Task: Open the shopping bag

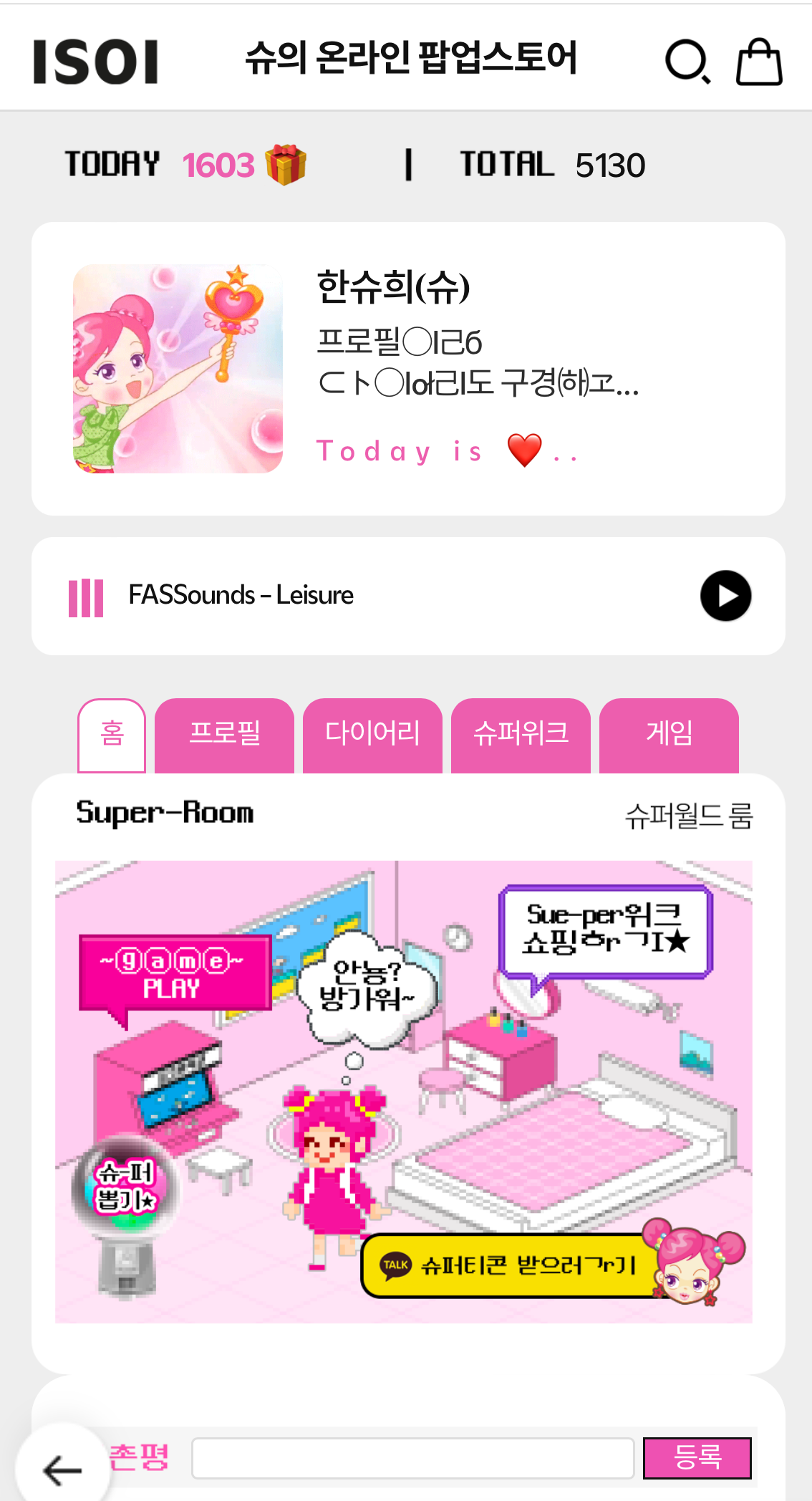Action: coord(759,62)
